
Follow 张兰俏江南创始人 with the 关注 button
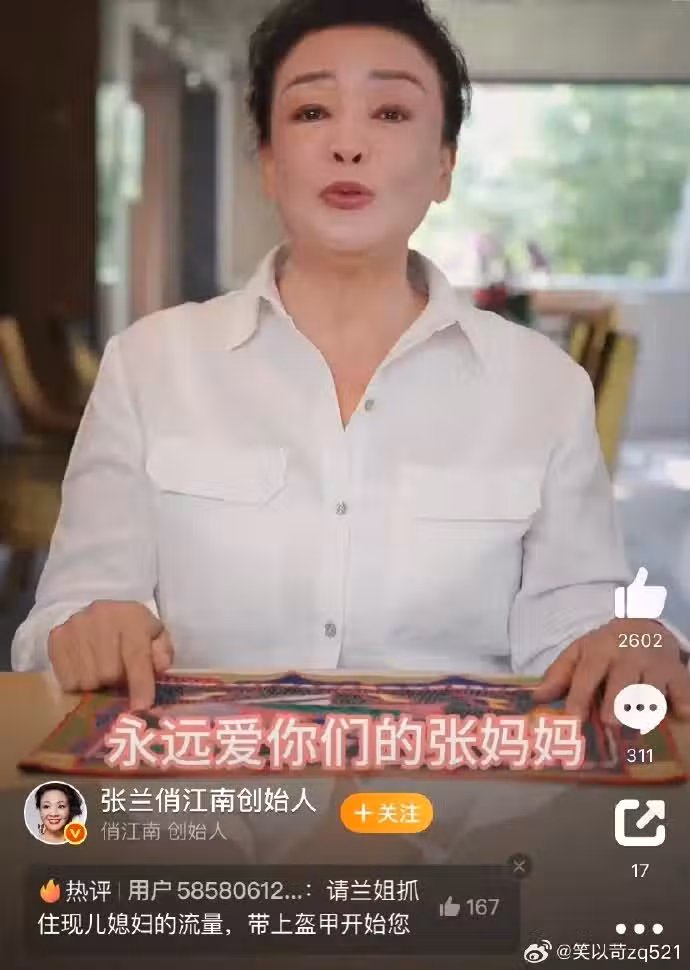tap(386, 813)
